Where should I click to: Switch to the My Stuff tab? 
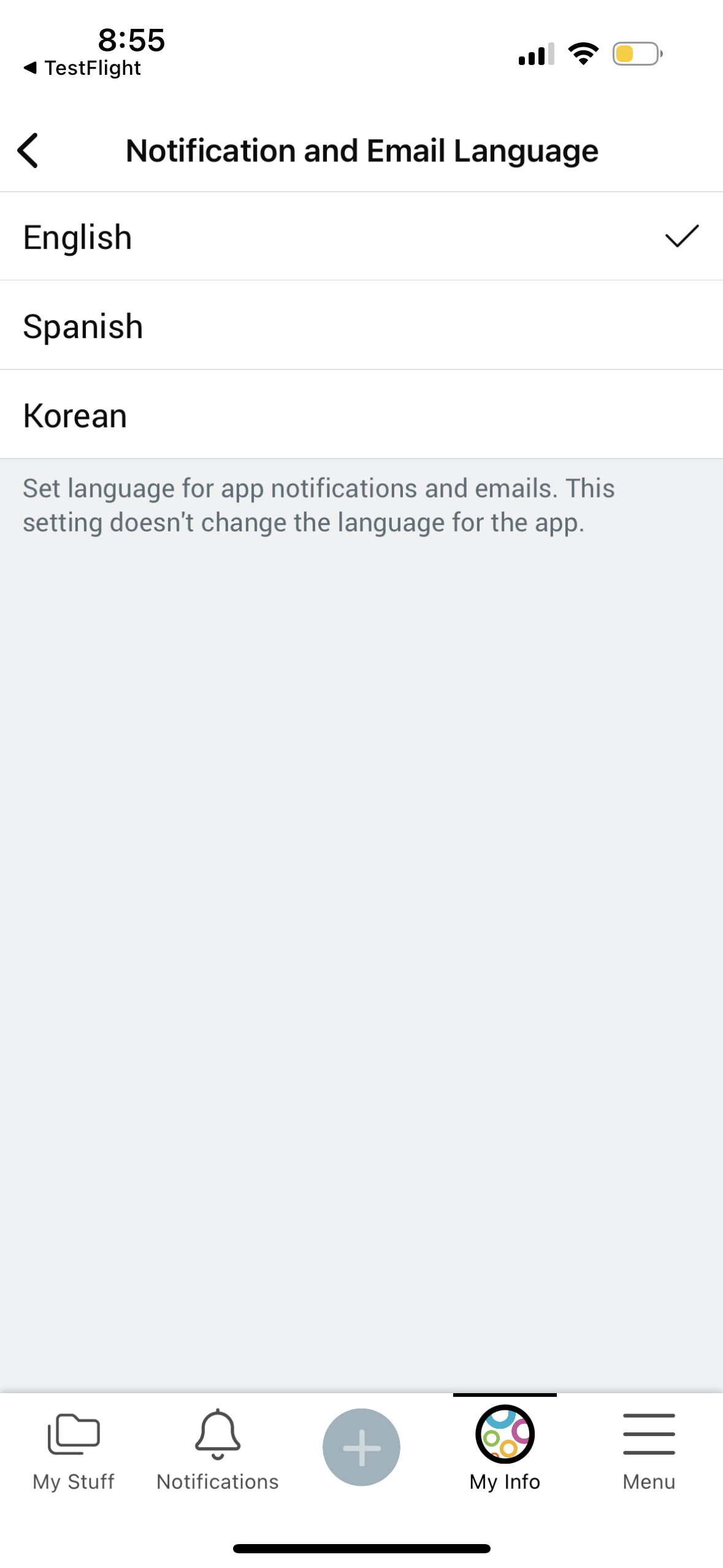tap(74, 1451)
